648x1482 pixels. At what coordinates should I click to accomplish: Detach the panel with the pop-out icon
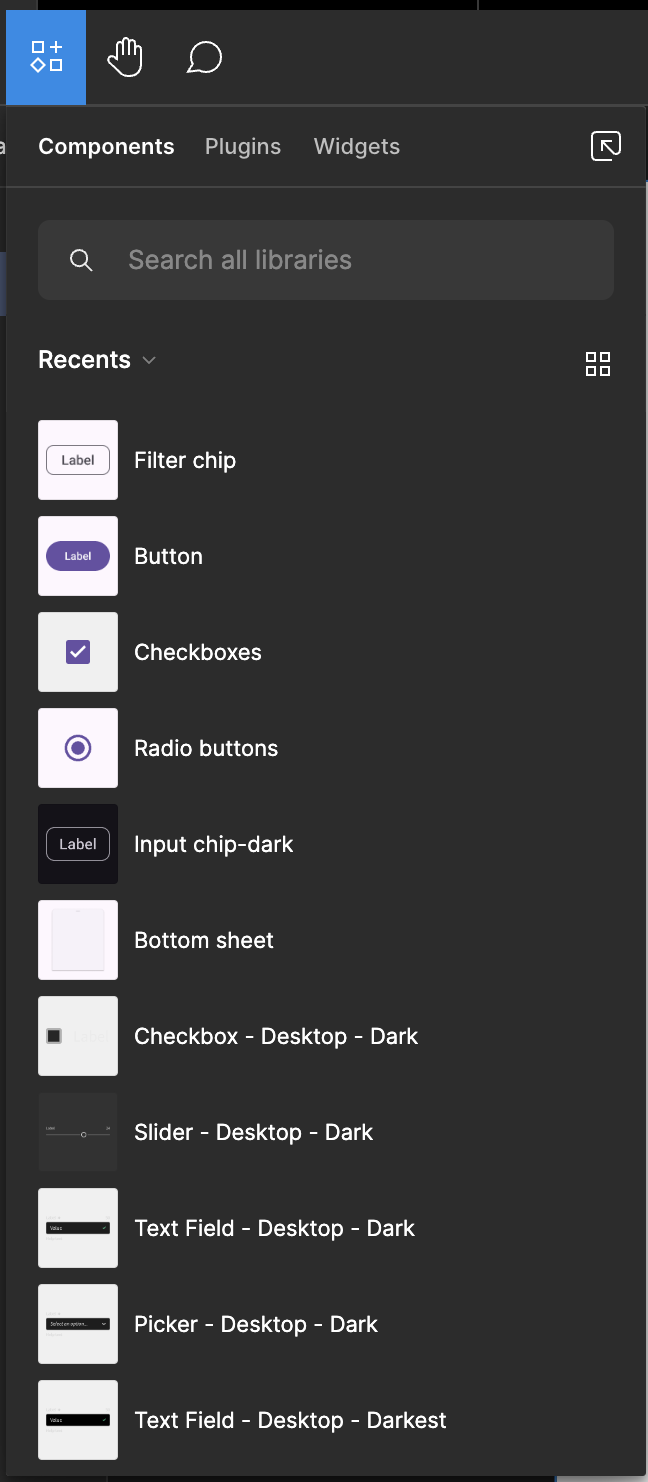(x=606, y=146)
